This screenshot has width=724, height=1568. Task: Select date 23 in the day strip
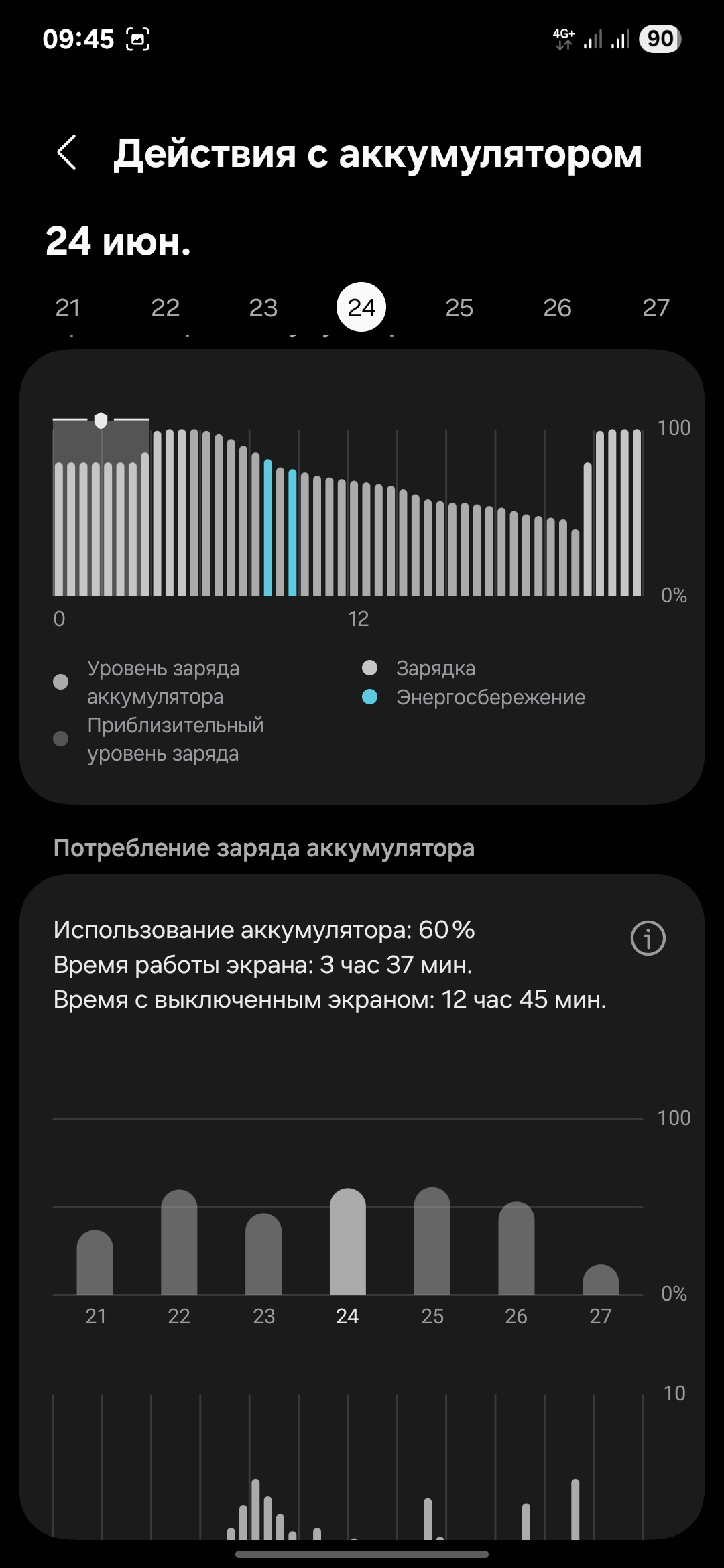[x=263, y=308]
